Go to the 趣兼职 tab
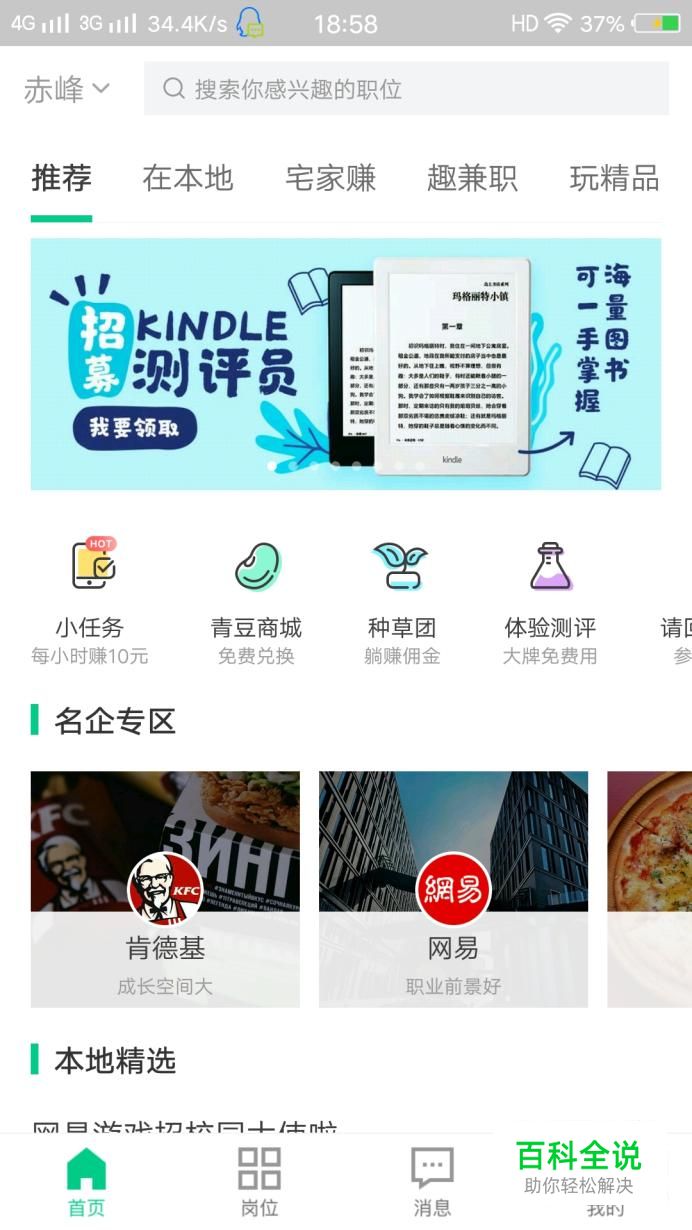692x1230 pixels. 472,178
